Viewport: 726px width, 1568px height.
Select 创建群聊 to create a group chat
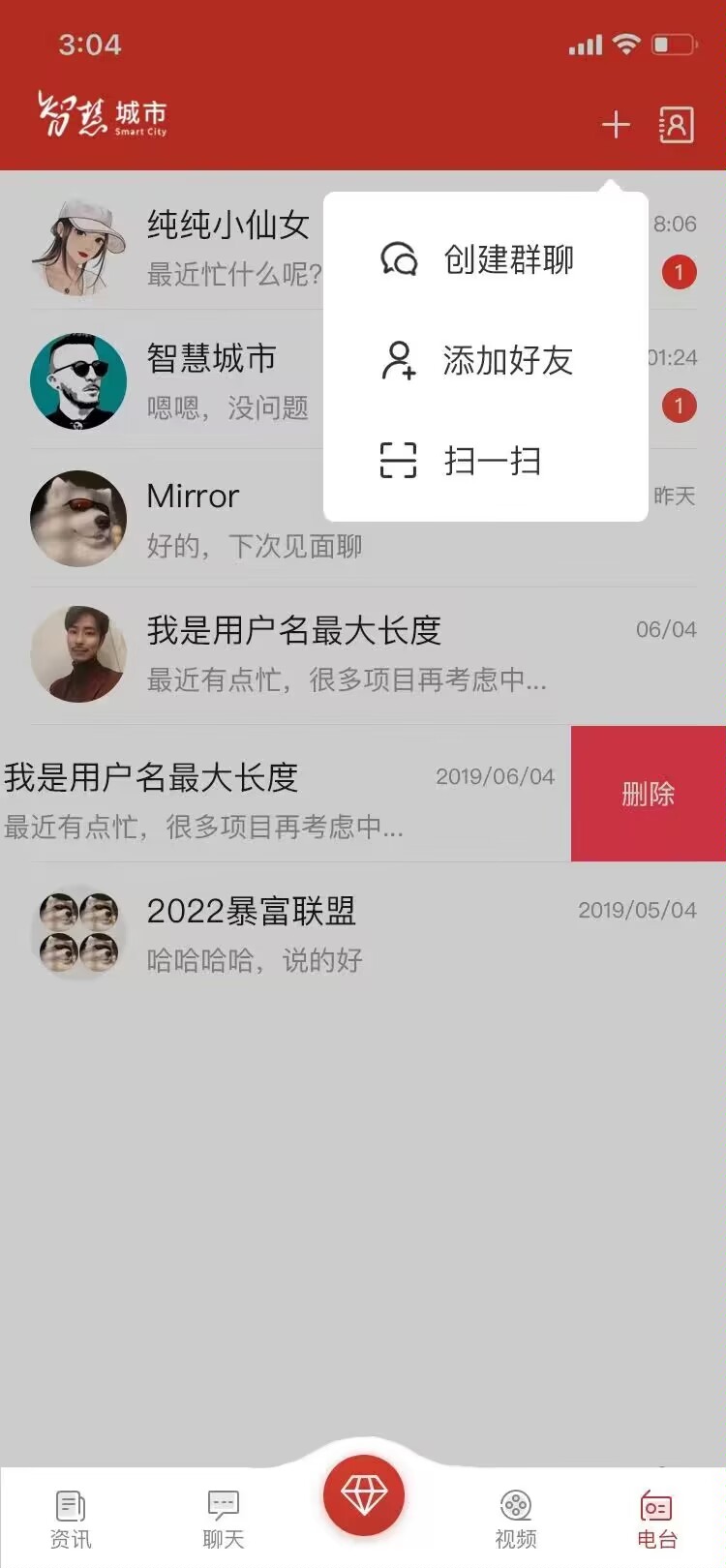click(x=484, y=259)
